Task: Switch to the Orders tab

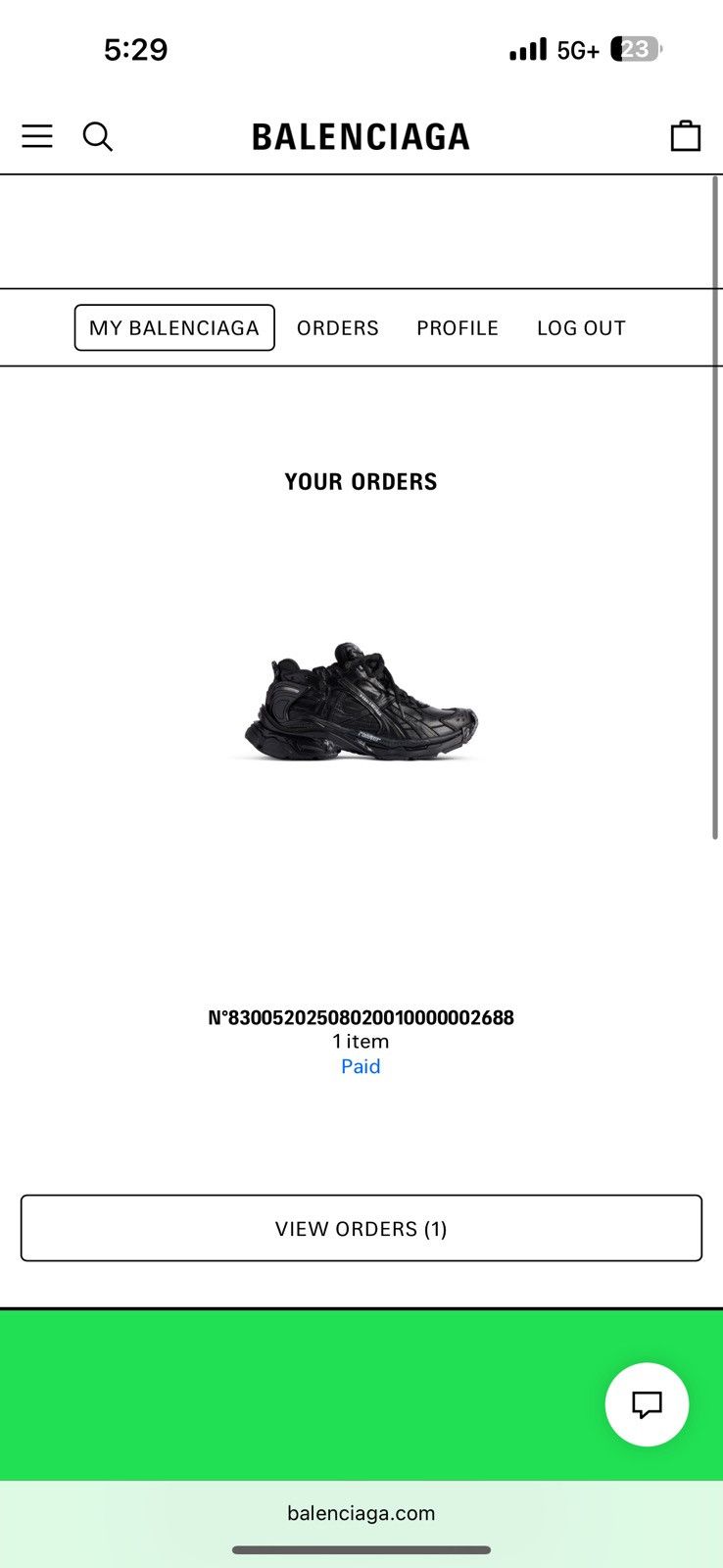Action: 338,327
